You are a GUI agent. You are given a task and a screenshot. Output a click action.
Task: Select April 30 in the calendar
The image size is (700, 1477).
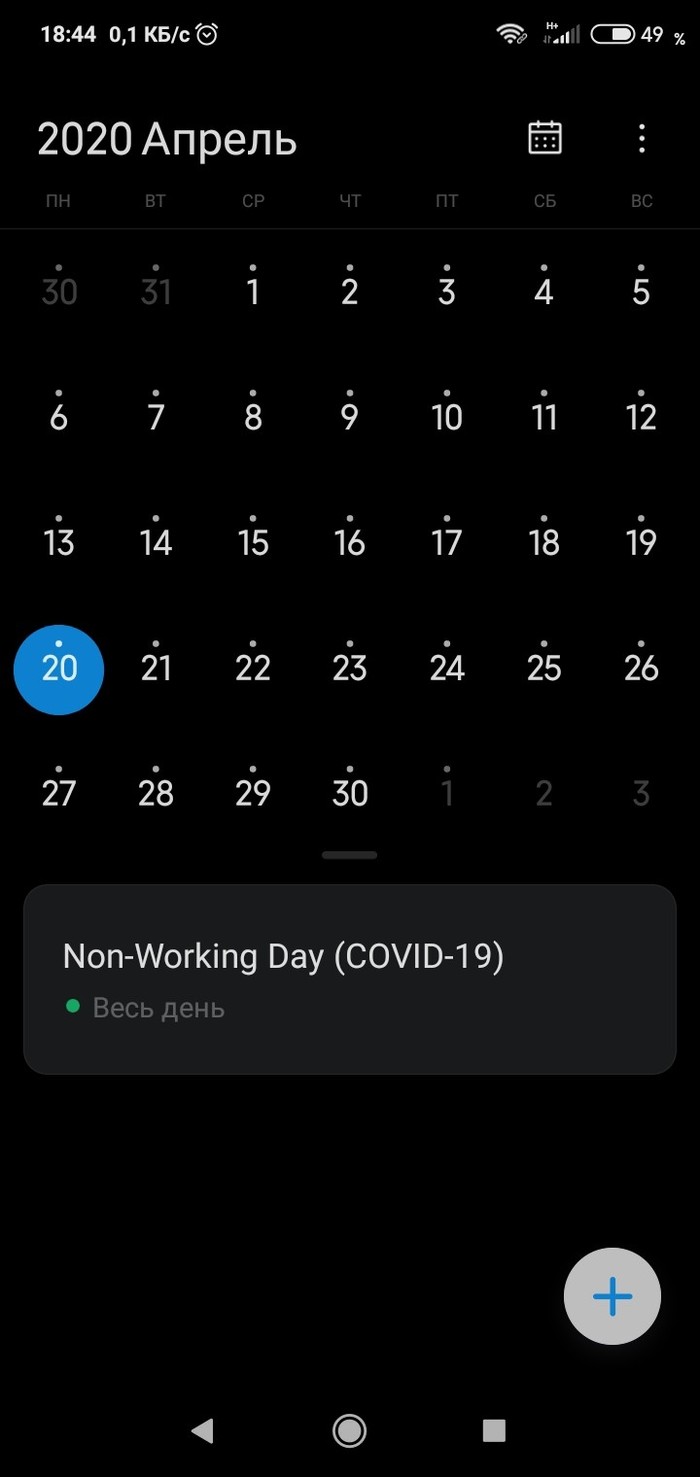[349, 793]
